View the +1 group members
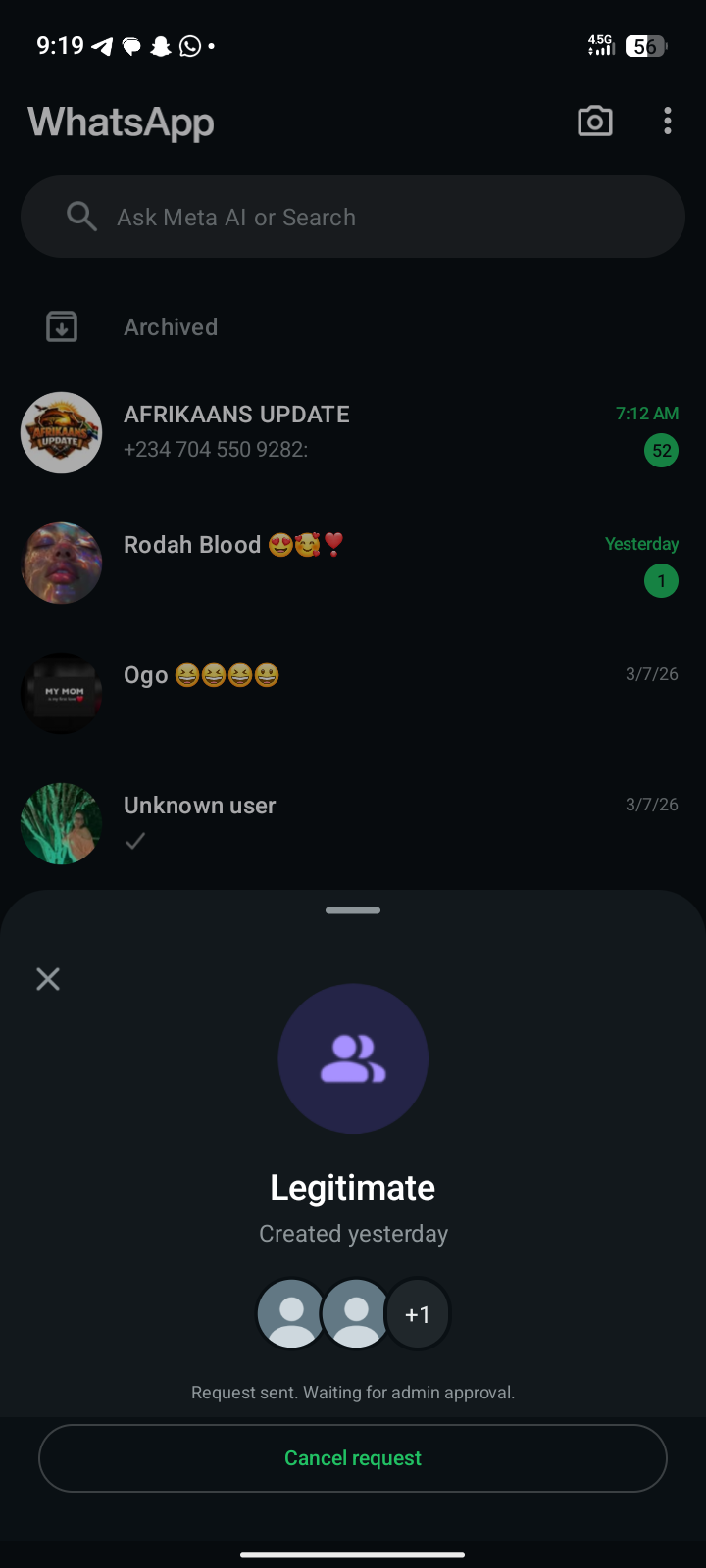This screenshot has height=1568, width=706. coord(418,1314)
